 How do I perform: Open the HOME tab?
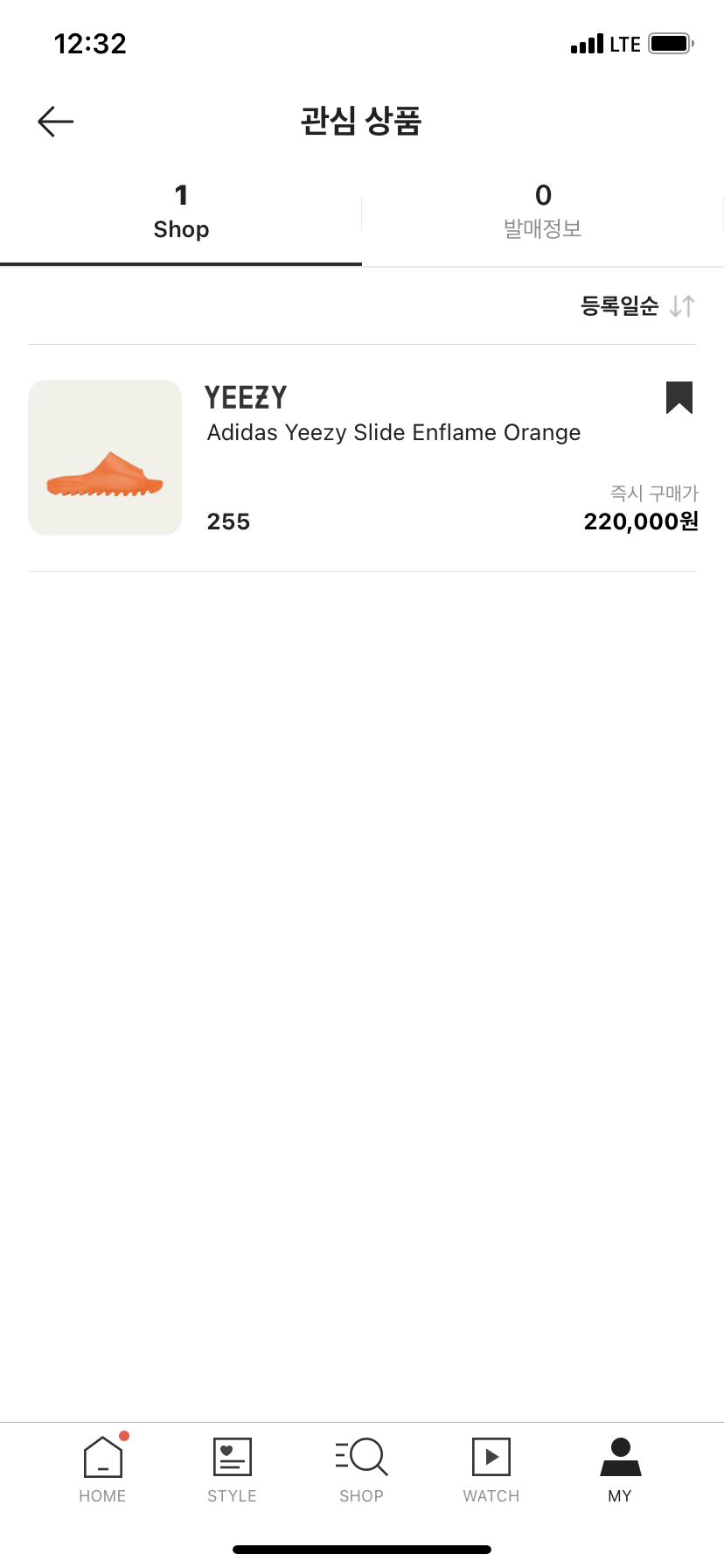103,1470
